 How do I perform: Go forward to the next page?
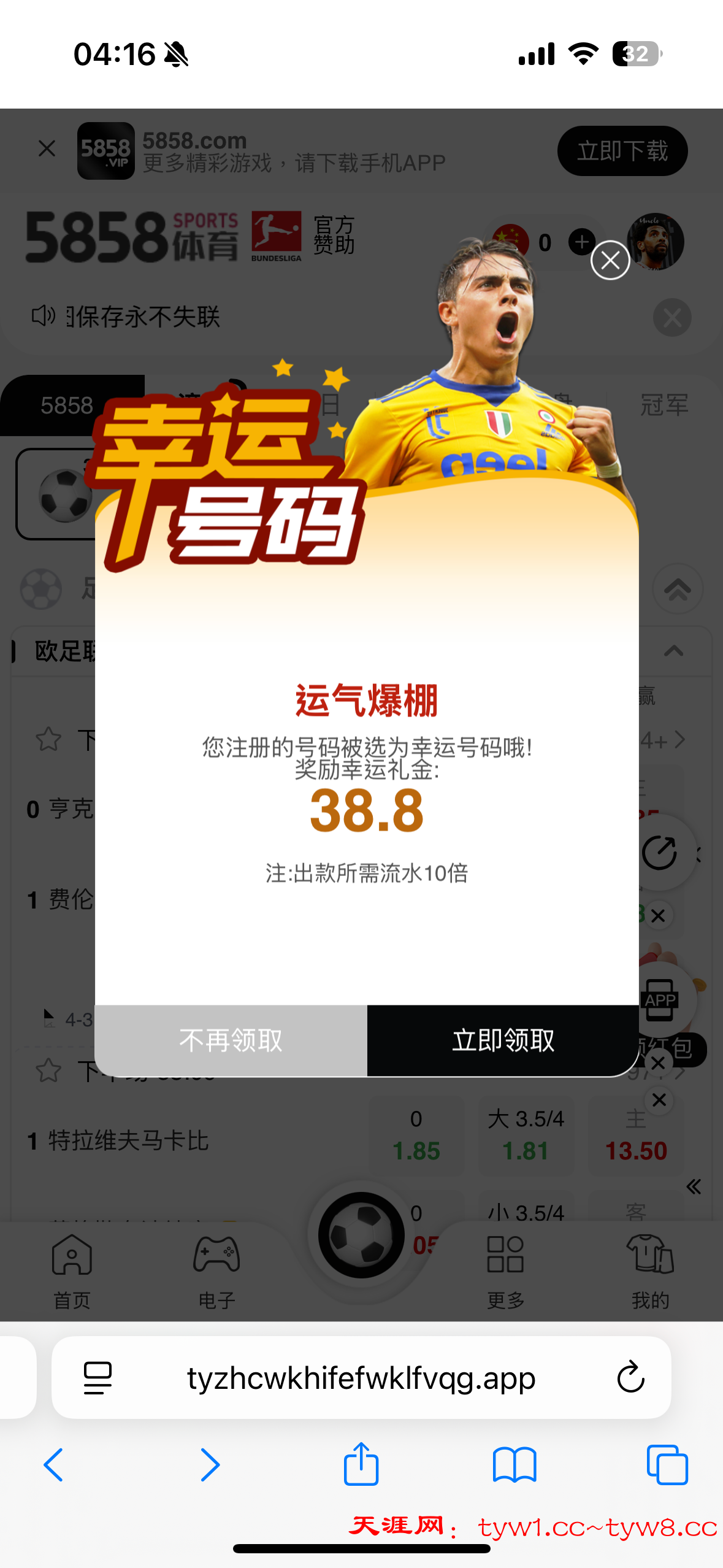[209, 1464]
